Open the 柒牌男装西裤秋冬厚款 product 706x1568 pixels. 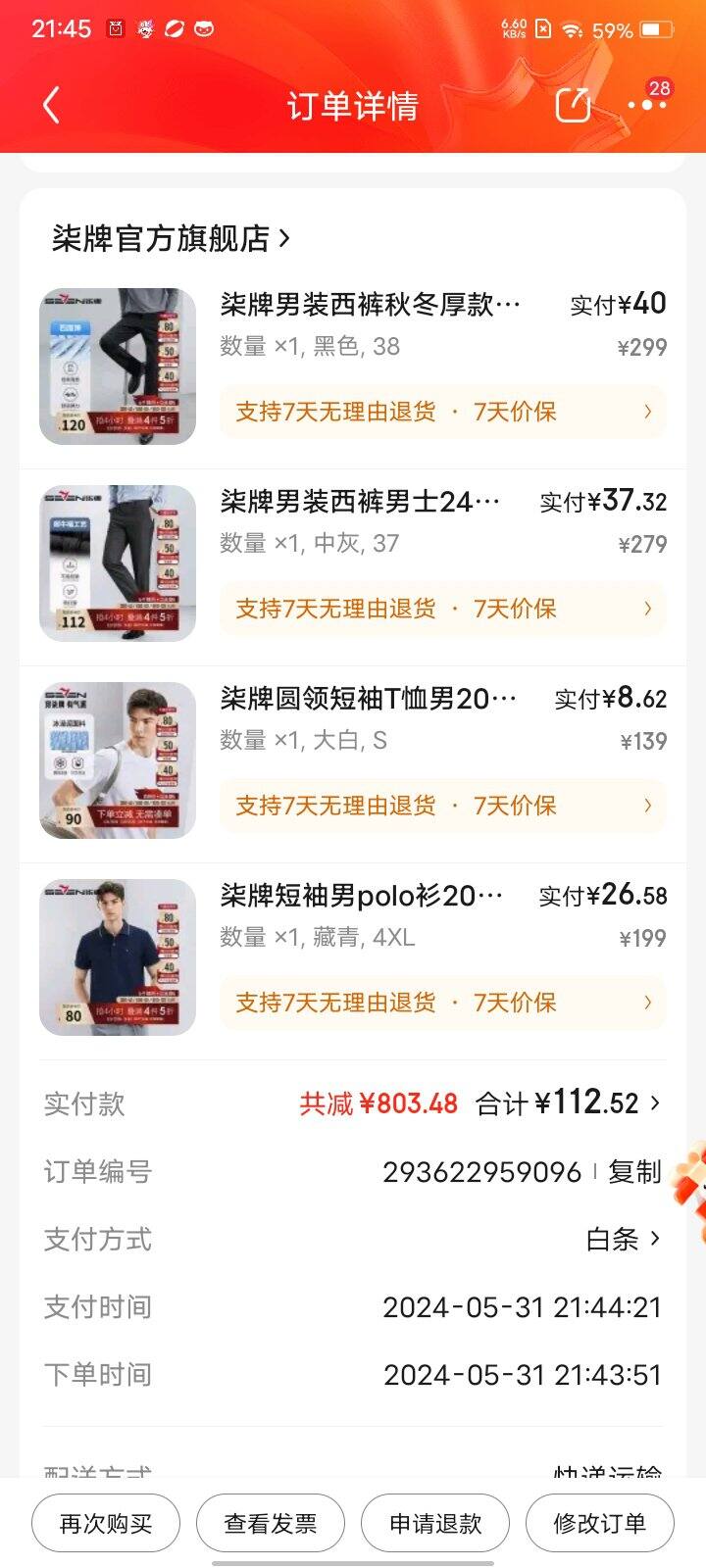371,305
